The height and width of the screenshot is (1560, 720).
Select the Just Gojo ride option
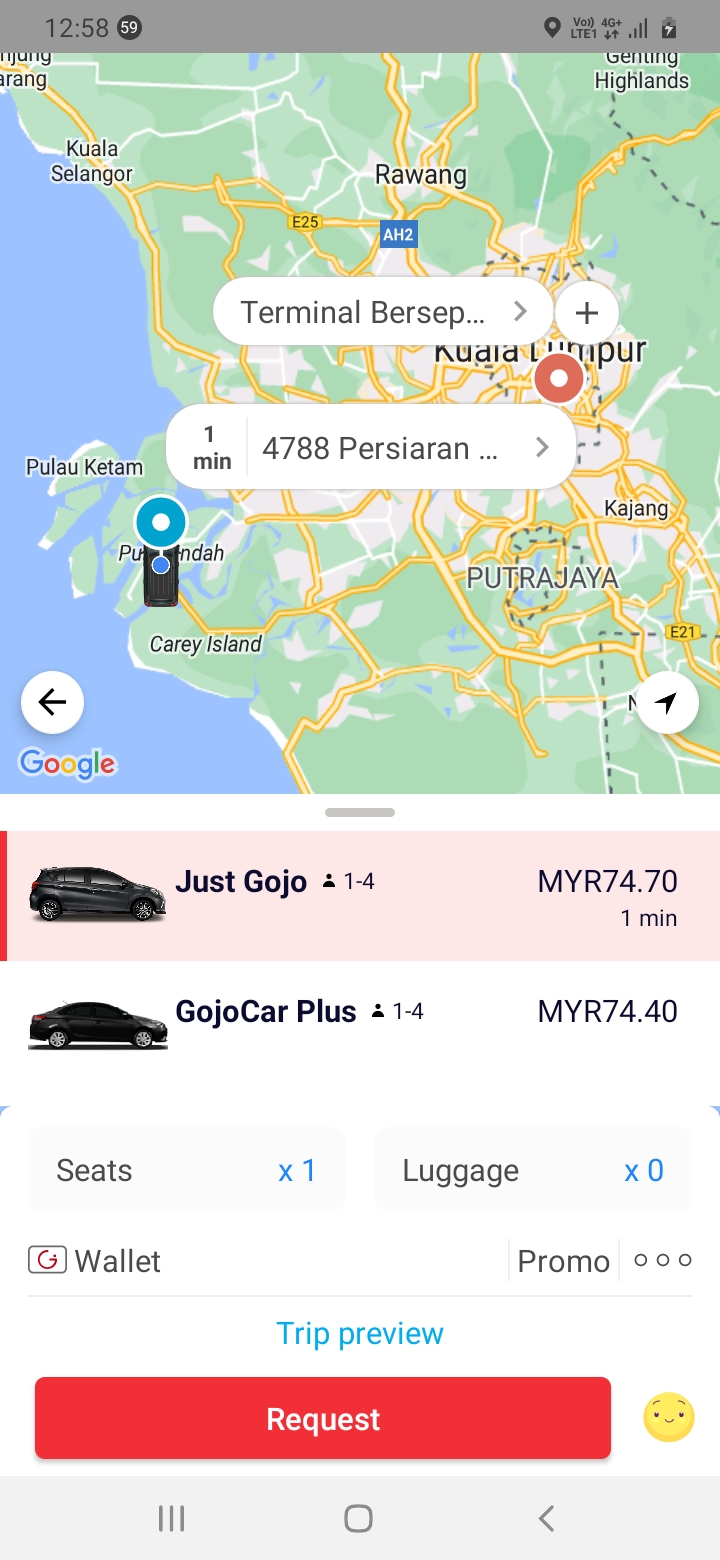(x=360, y=895)
